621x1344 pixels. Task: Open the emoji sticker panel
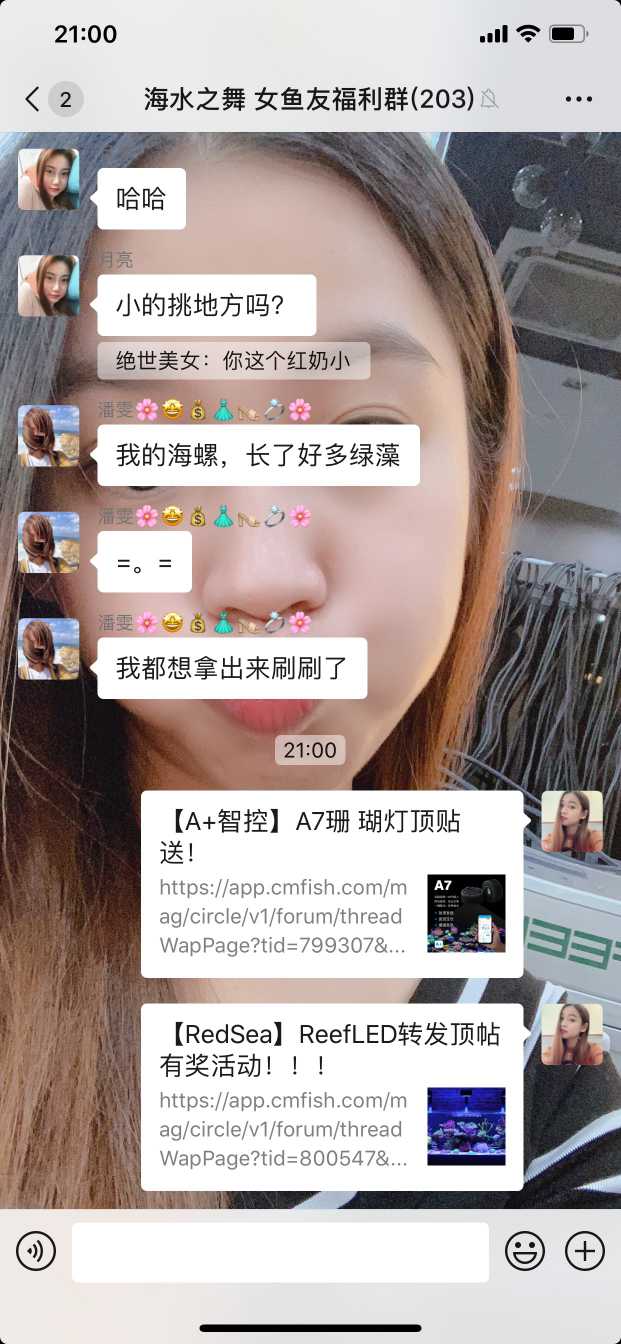click(x=524, y=1251)
